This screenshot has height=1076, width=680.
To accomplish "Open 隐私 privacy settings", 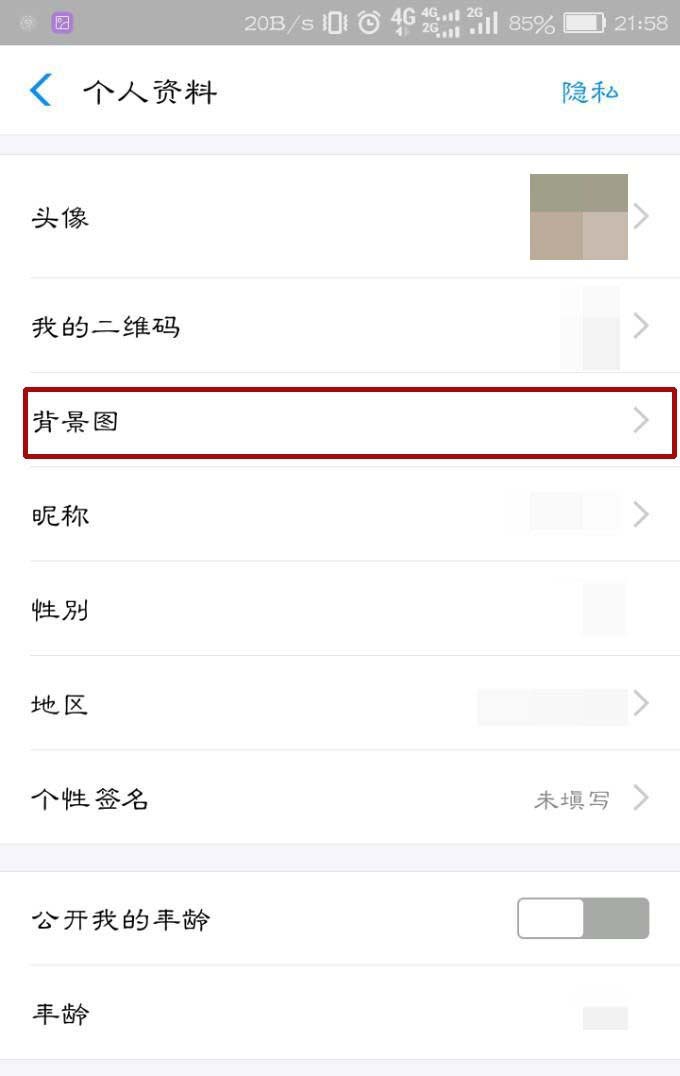I will click(590, 92).
